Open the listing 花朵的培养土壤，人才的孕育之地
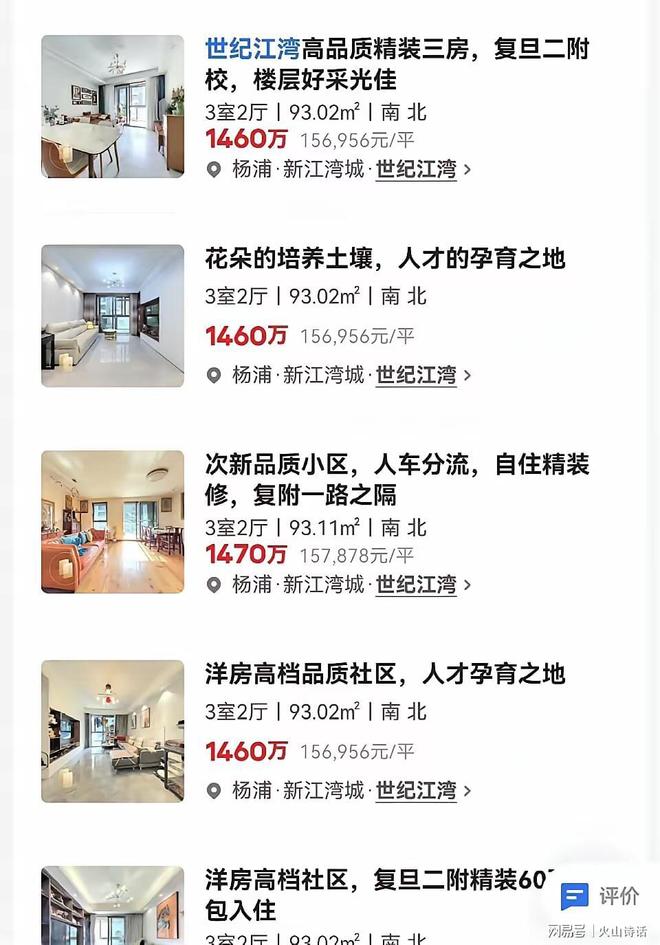Image resolution: width=660 pixels, height=945 pixels. (x=385, y=258)
